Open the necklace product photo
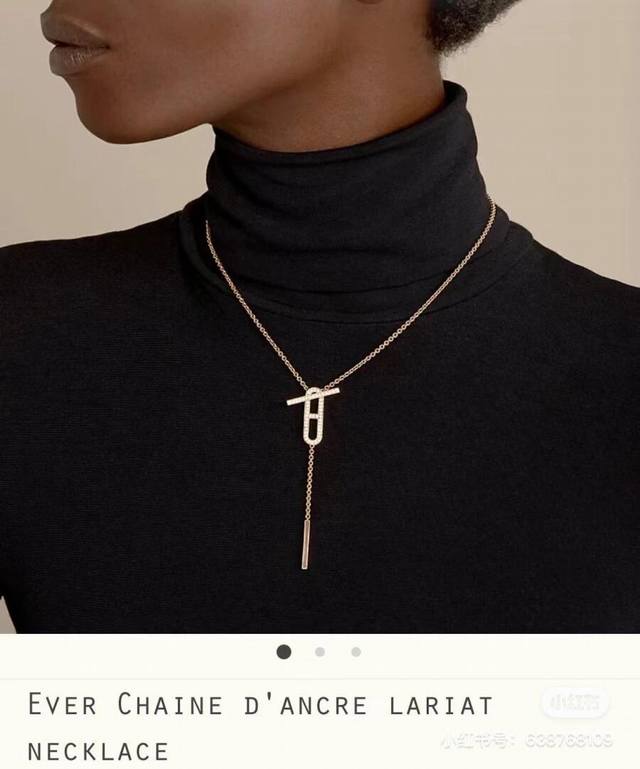Screen dimensions: 640x769 click(x=320, y=316)
